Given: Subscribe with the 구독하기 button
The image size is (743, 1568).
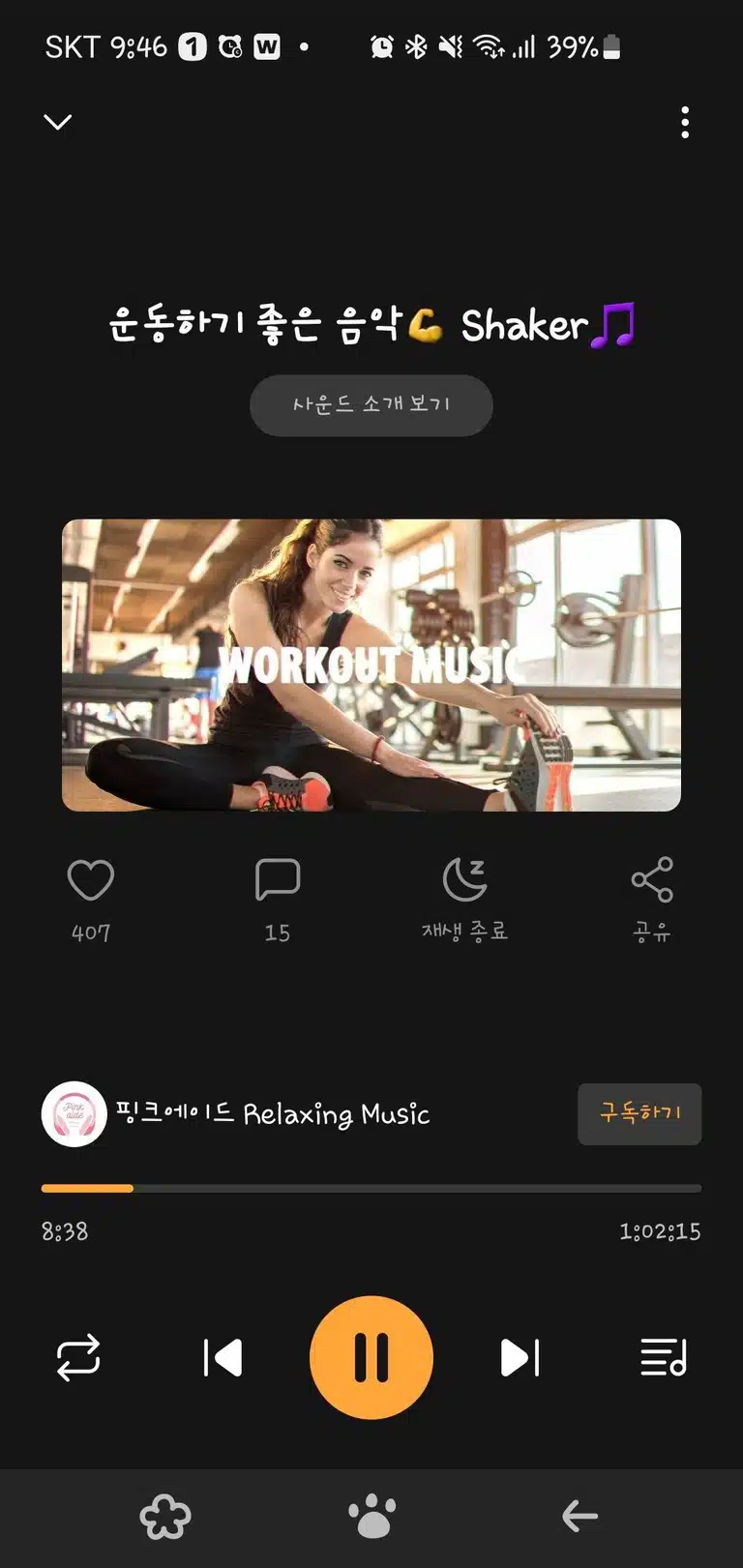Looking at the screenshot, I should click(639, 1113).
